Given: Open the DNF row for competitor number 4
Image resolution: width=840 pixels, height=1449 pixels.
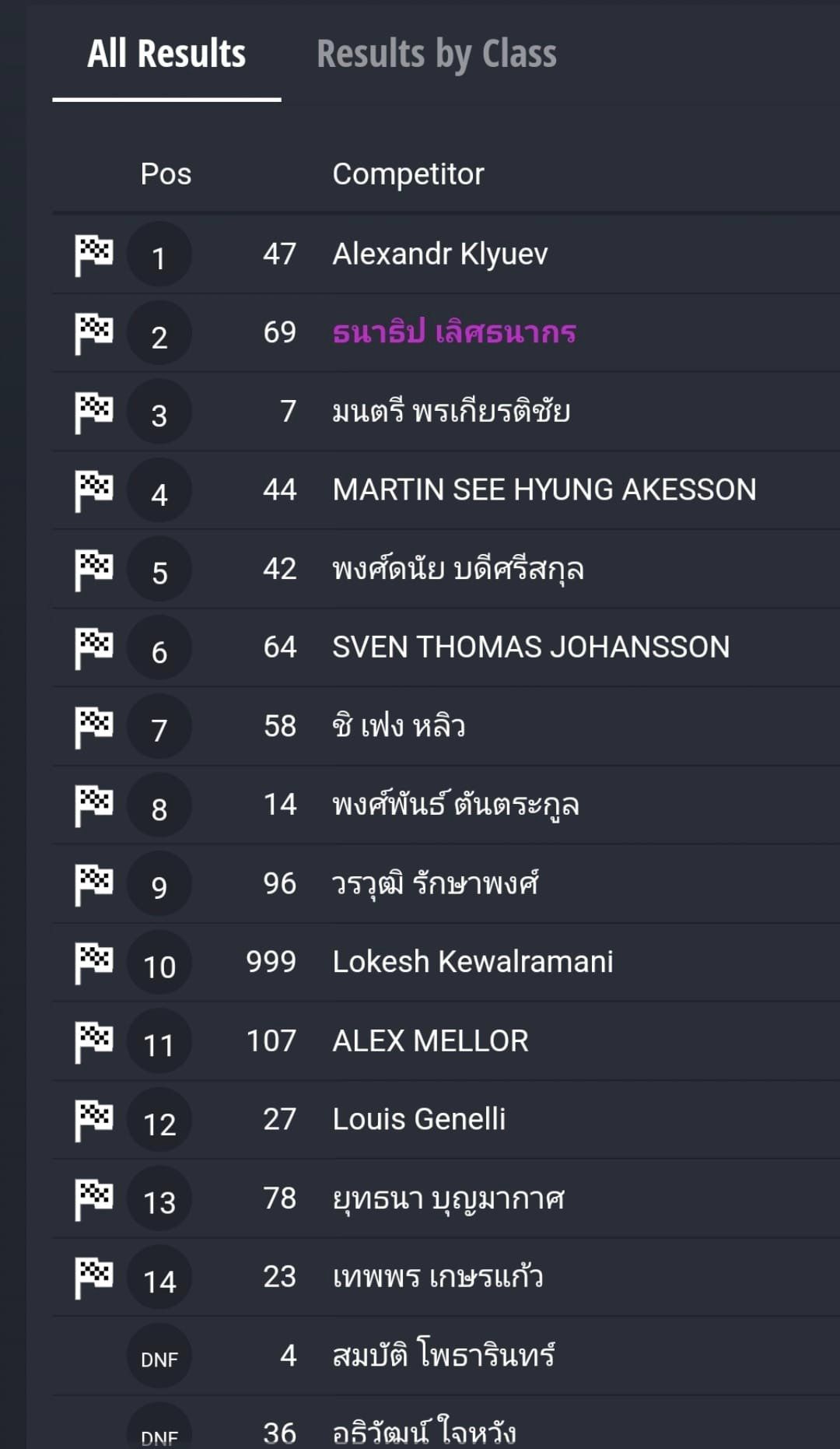Looking at the screenshot, I should [443, 1356].
